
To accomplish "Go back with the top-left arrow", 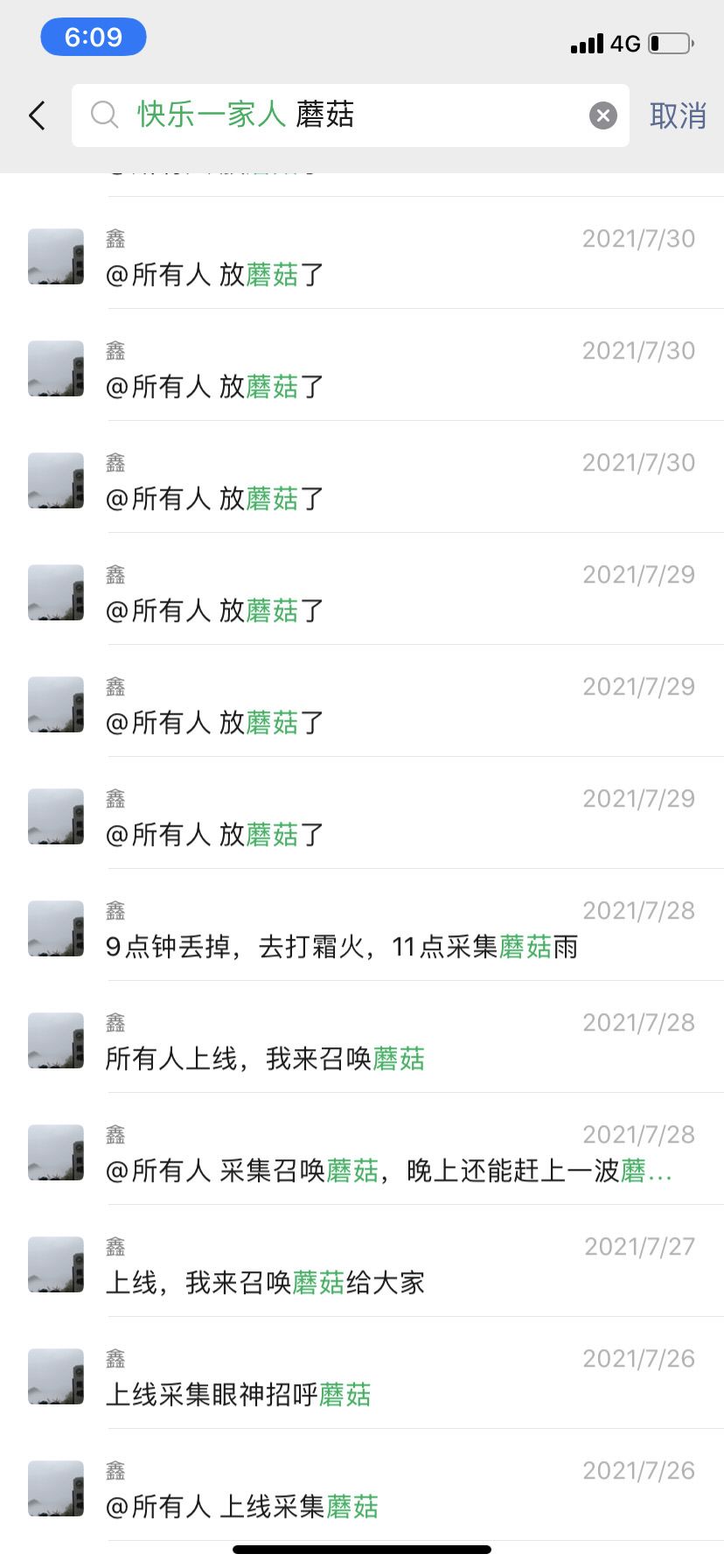I will pos(37,115).
